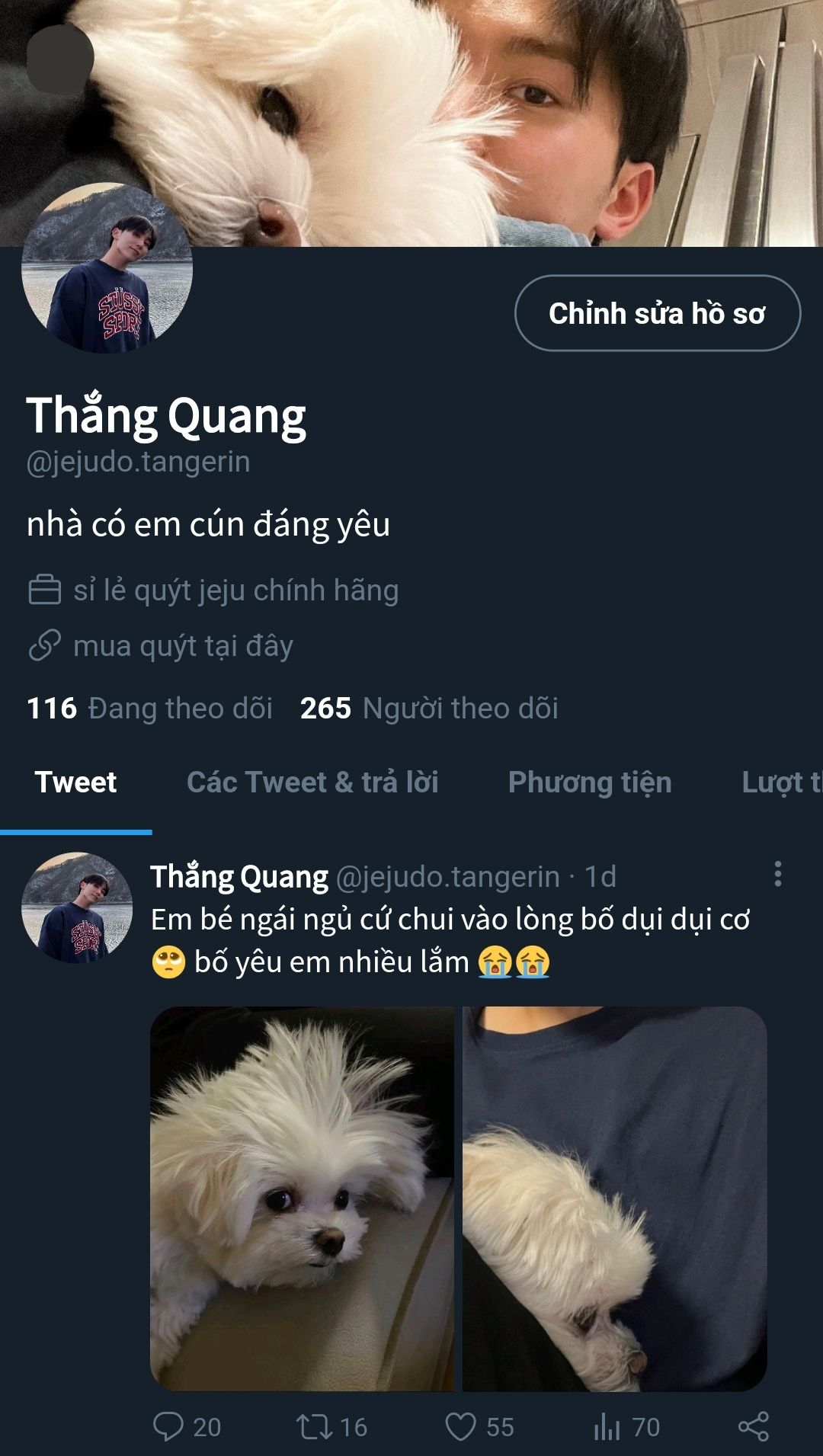The height and width of the screenshot is (1456, 823).
Task: Open the photo of dog tucked in shirt
Action: (x=614, y=1198)
